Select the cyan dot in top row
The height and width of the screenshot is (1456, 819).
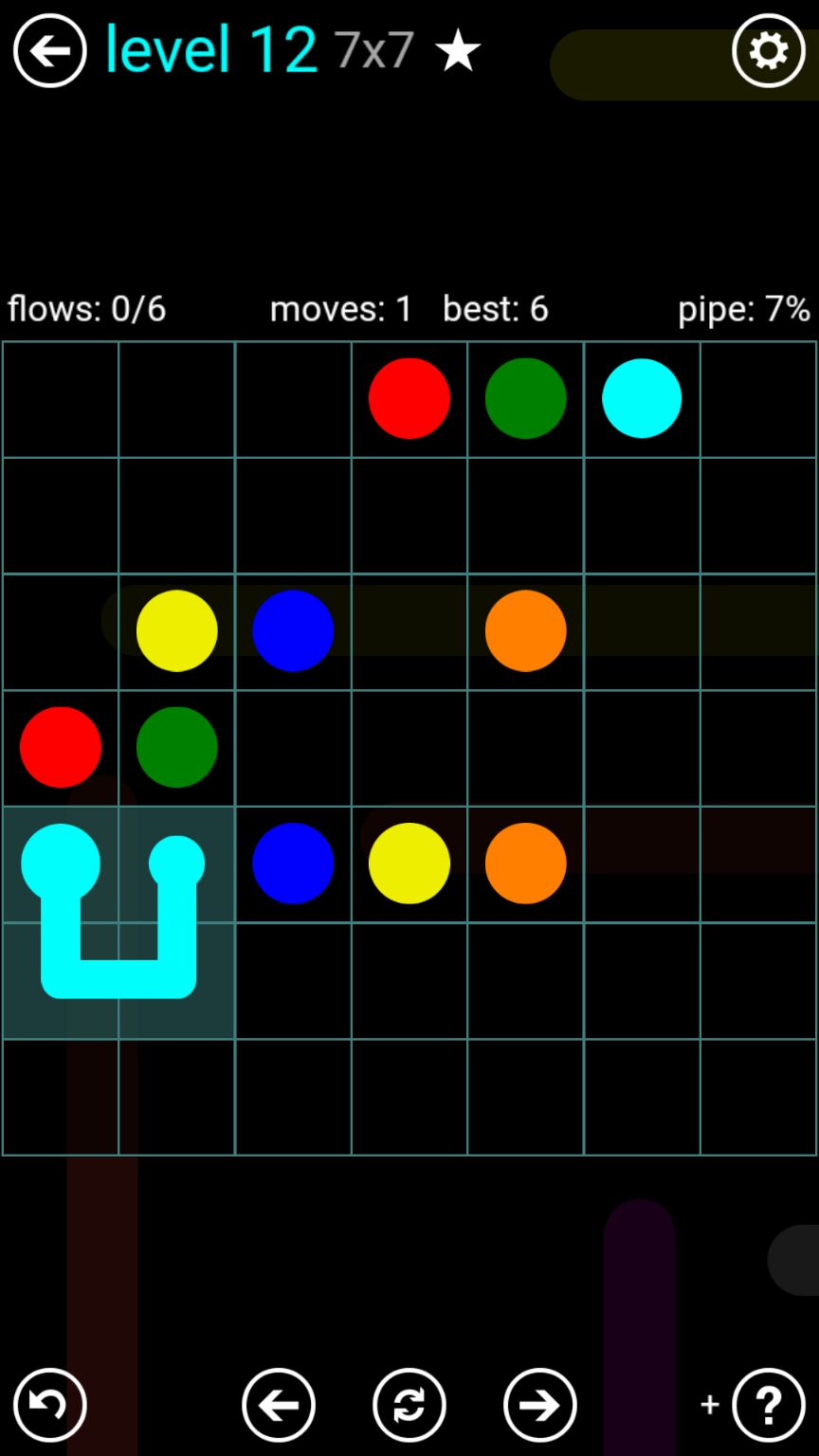click(642, 398)
